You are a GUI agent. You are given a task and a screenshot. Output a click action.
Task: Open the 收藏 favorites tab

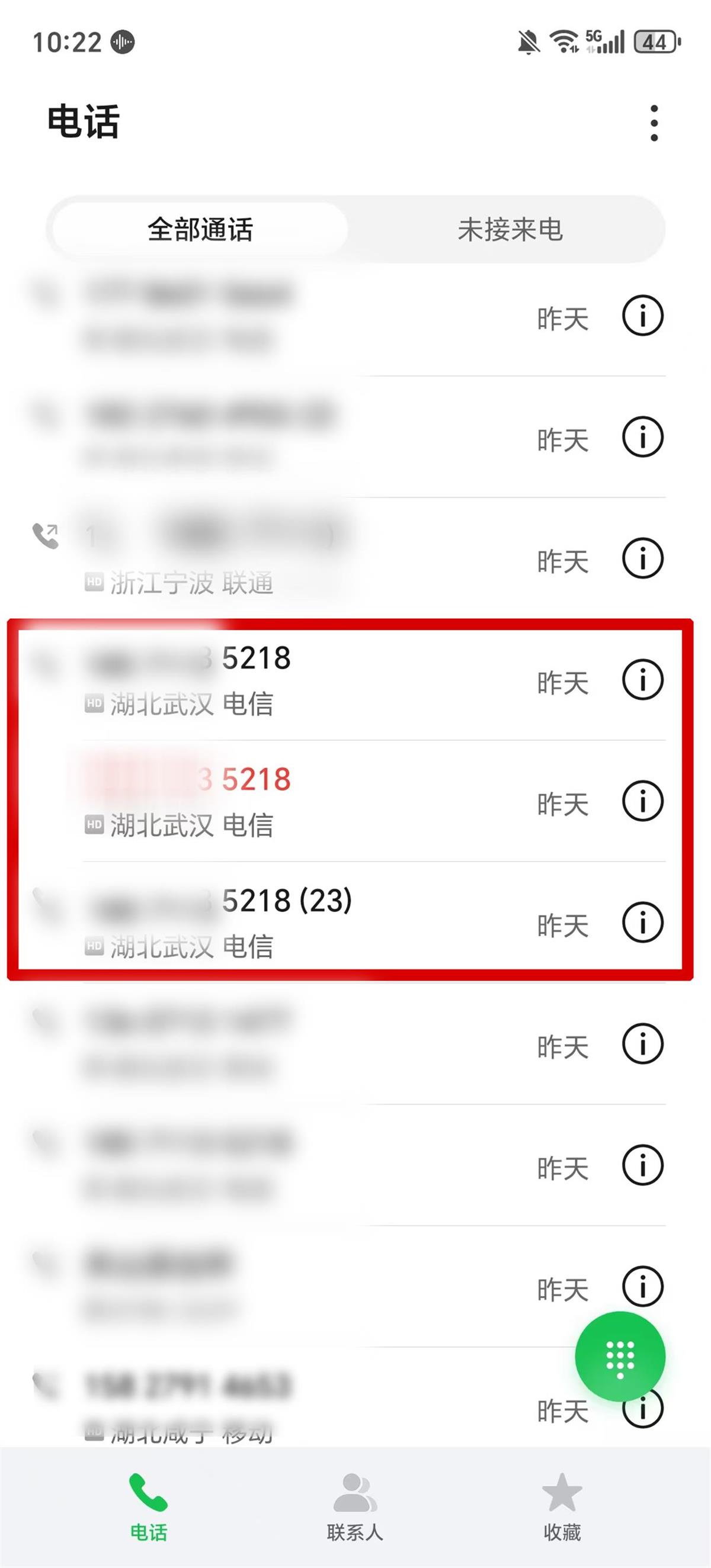pyautogui.click(x=562, y=1506)
